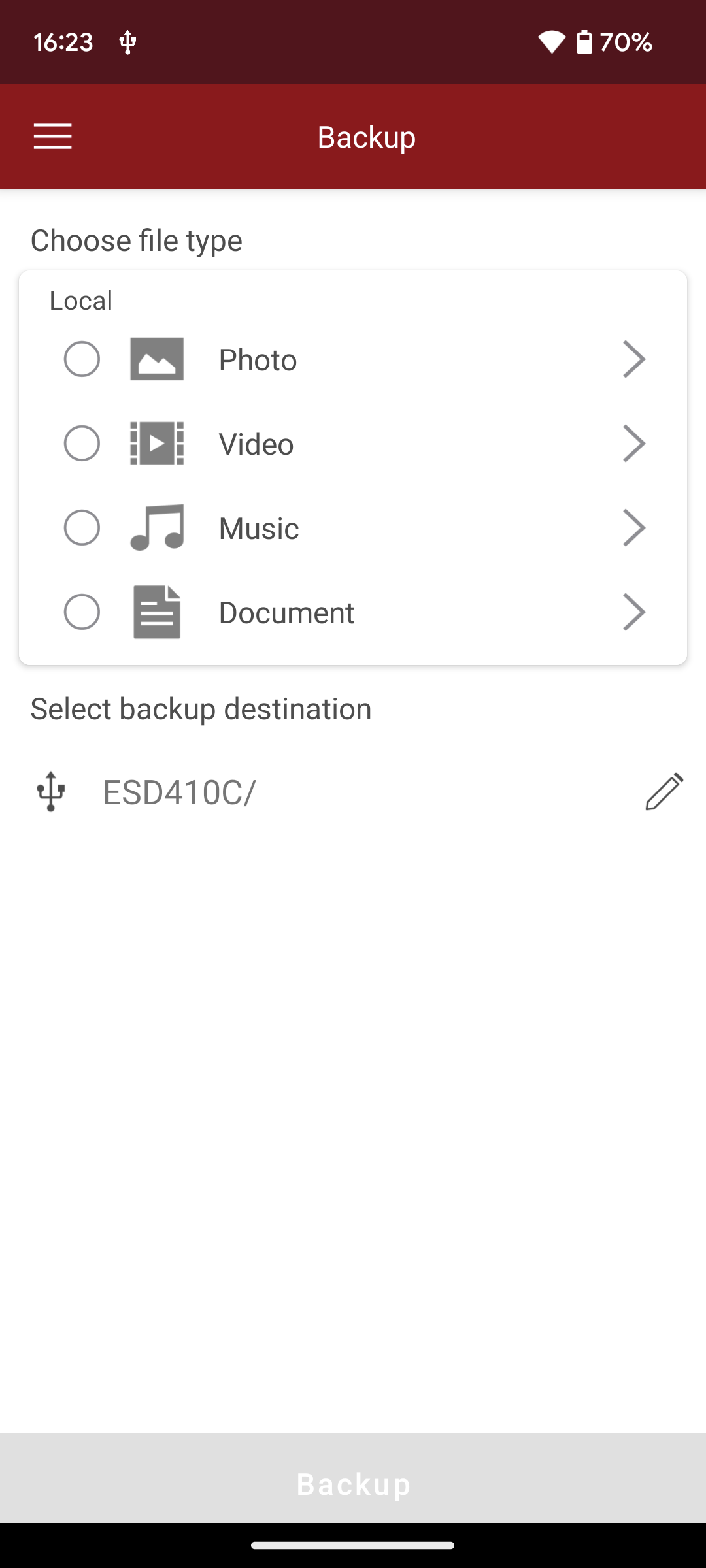This screenshot has width=706, height=1568.
Task: Select the Document radio button
Action: (82, 612)
